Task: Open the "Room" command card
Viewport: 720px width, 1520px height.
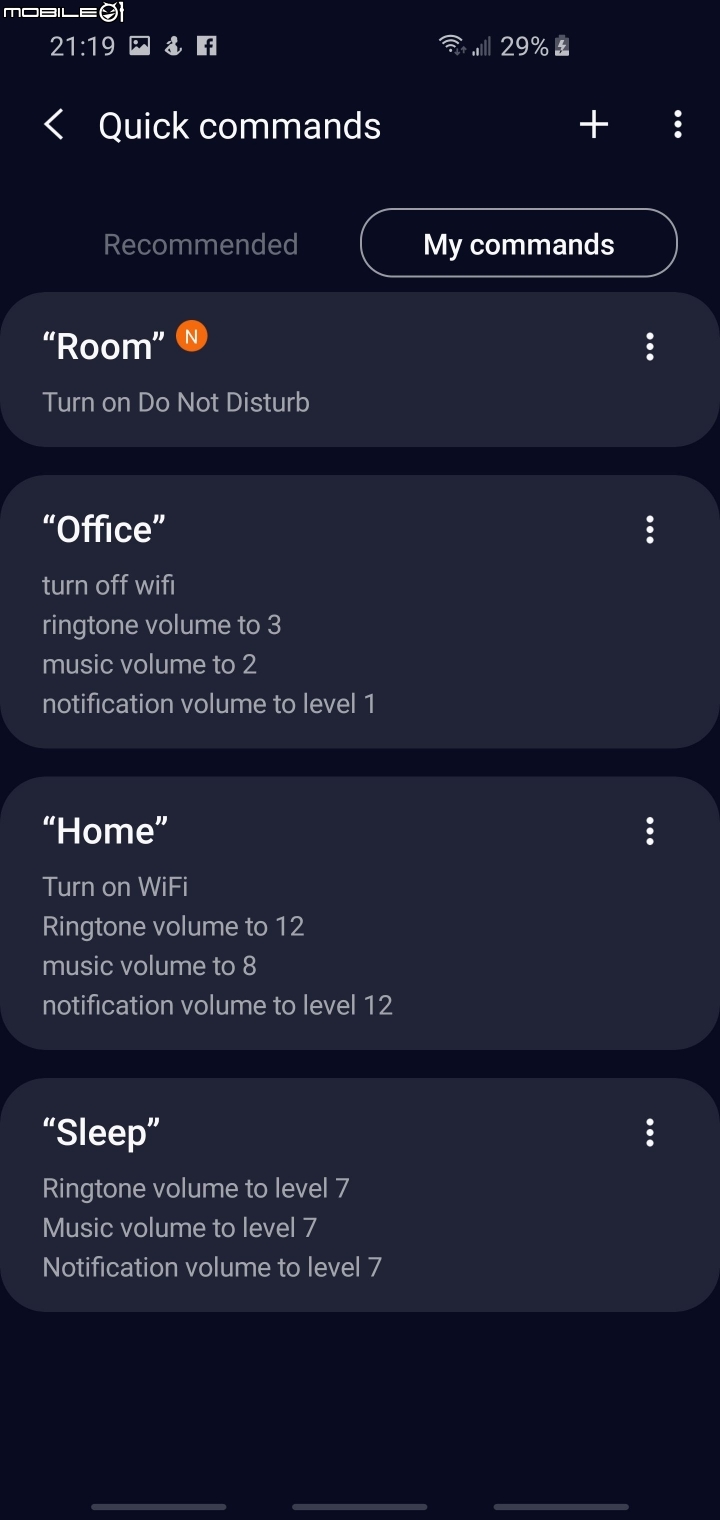Action: (360, 370)
